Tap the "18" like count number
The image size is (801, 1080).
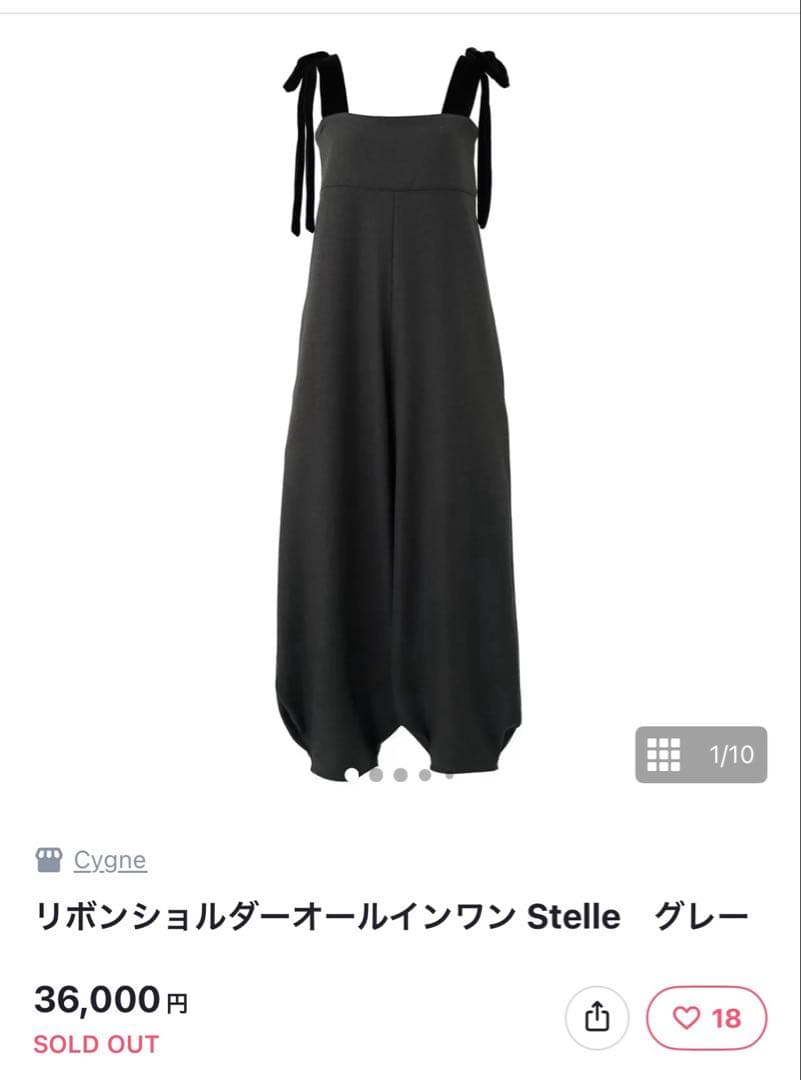[x=725, y=1016]
